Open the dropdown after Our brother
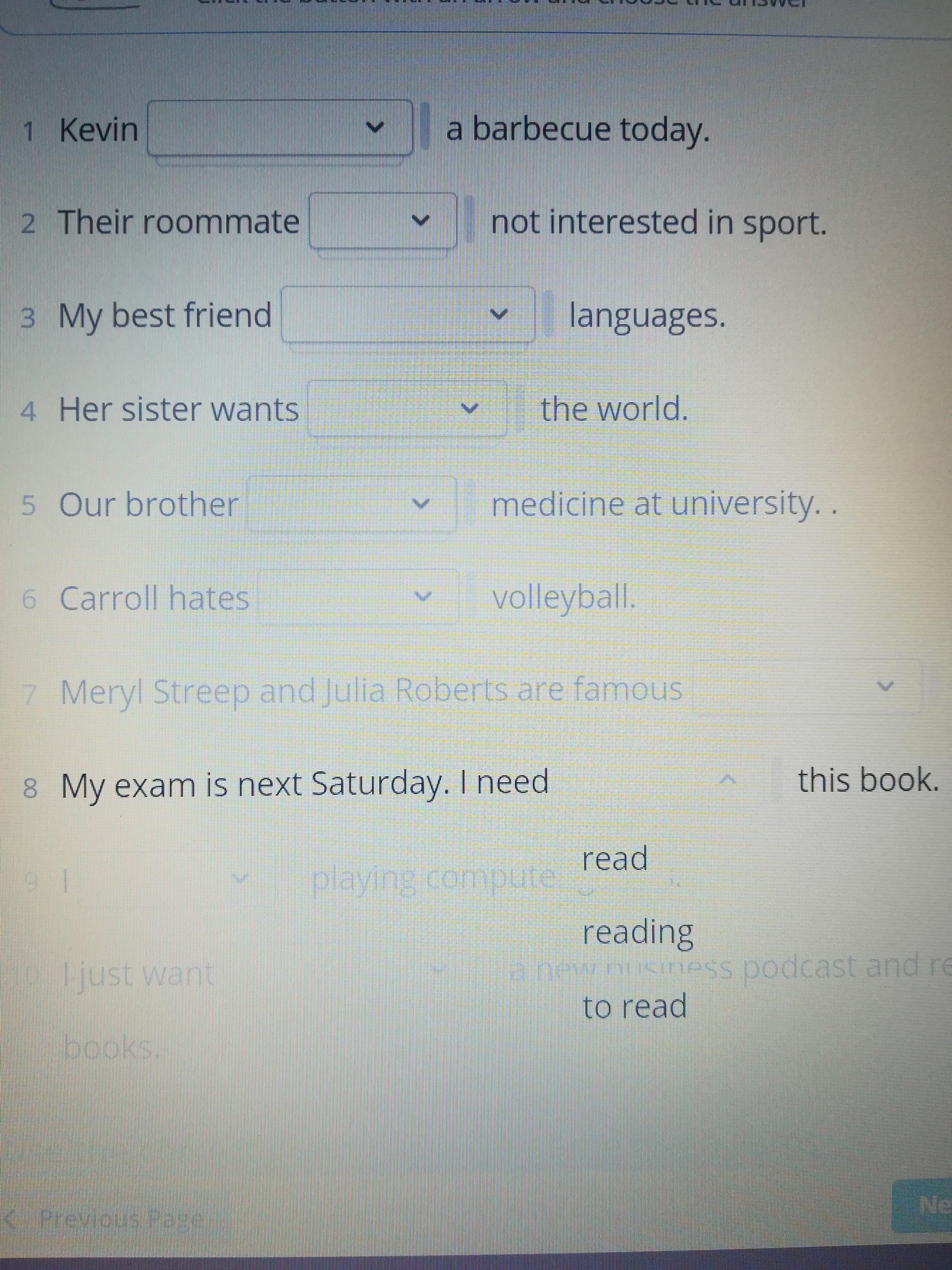This screenshot has height=1270, width=952. click(x=352, y=504)
